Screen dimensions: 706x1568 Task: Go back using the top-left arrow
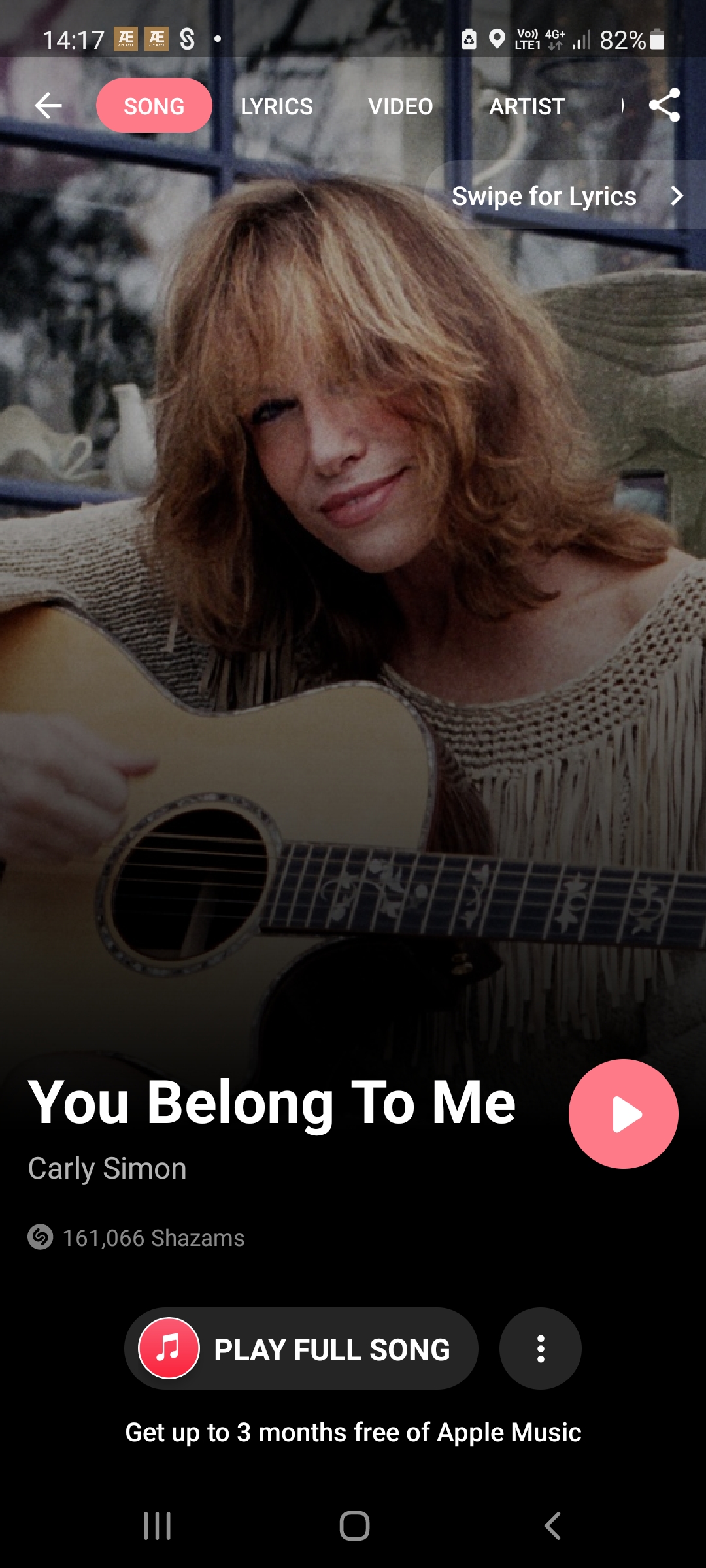pyautogui.click(x=48, y=106)
